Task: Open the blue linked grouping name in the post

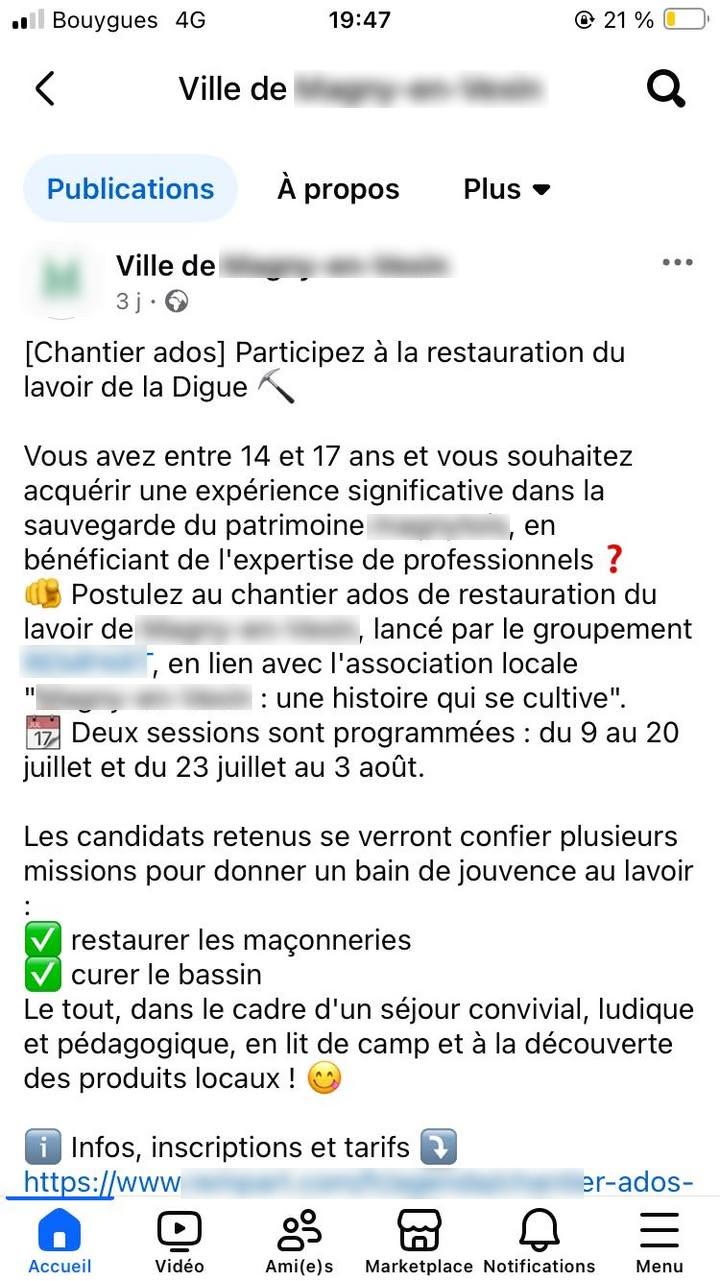Action: (x=87, y=663)
